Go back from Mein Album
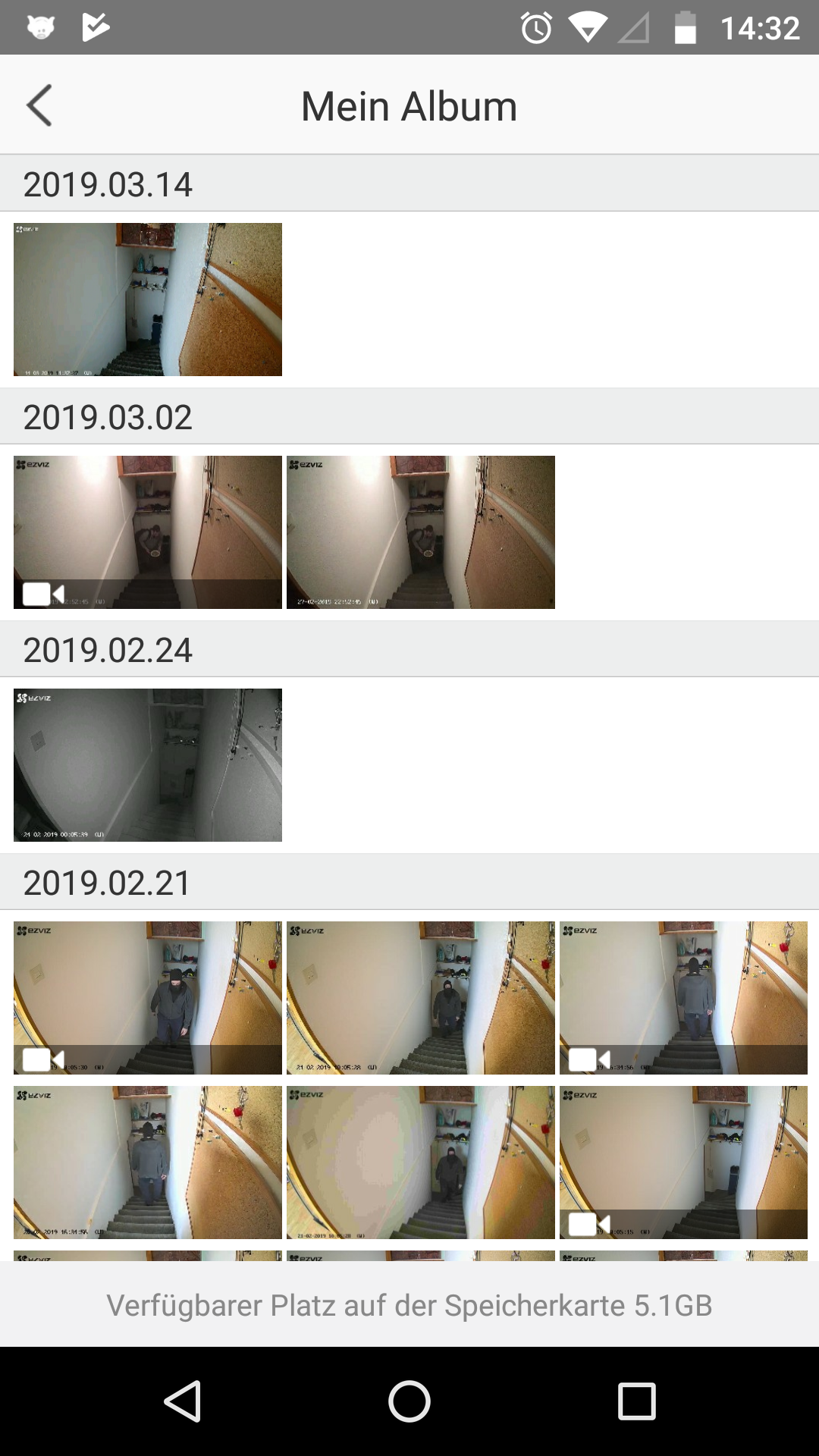The height and width of the screenshot is (1456, 819). click(39, 105)
